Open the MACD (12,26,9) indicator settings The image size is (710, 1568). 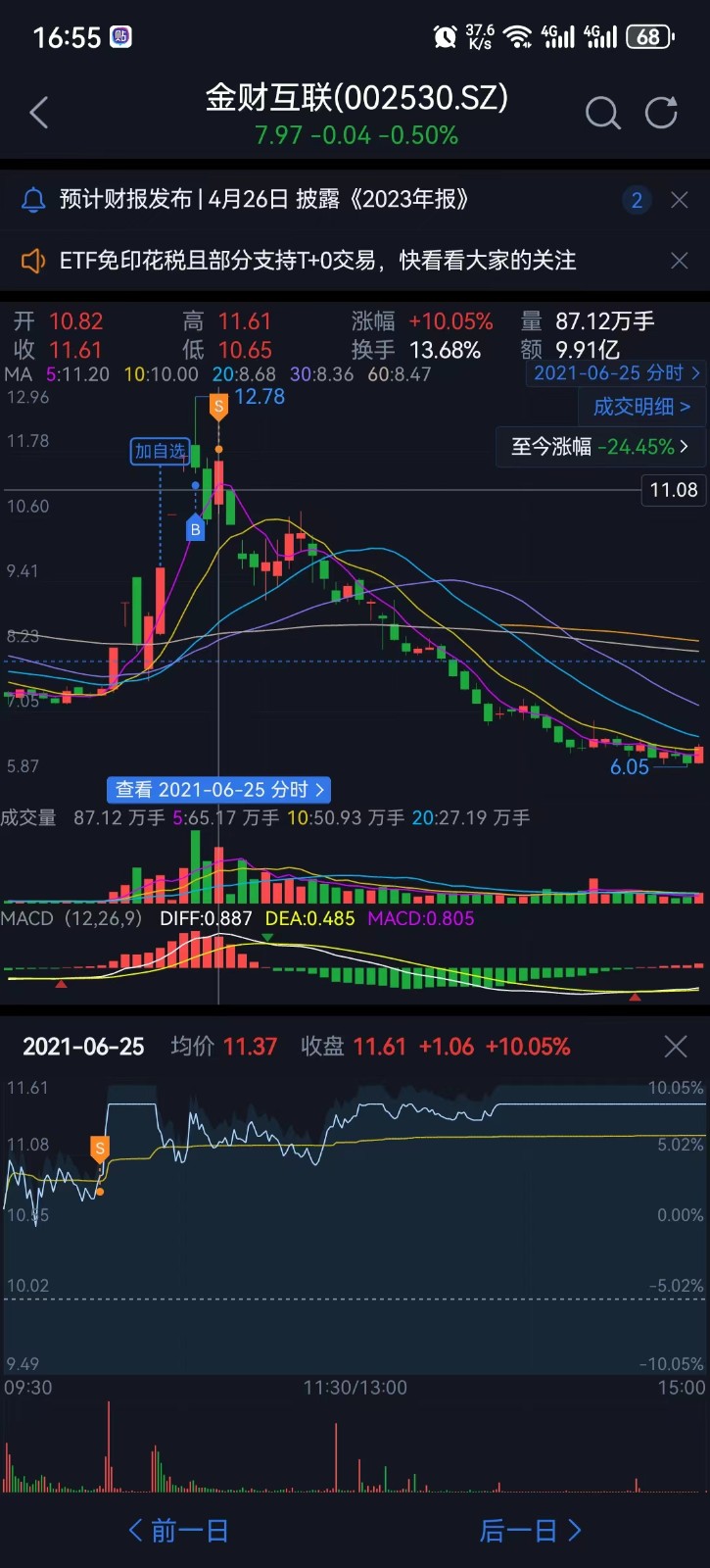(x=71, y=918)
